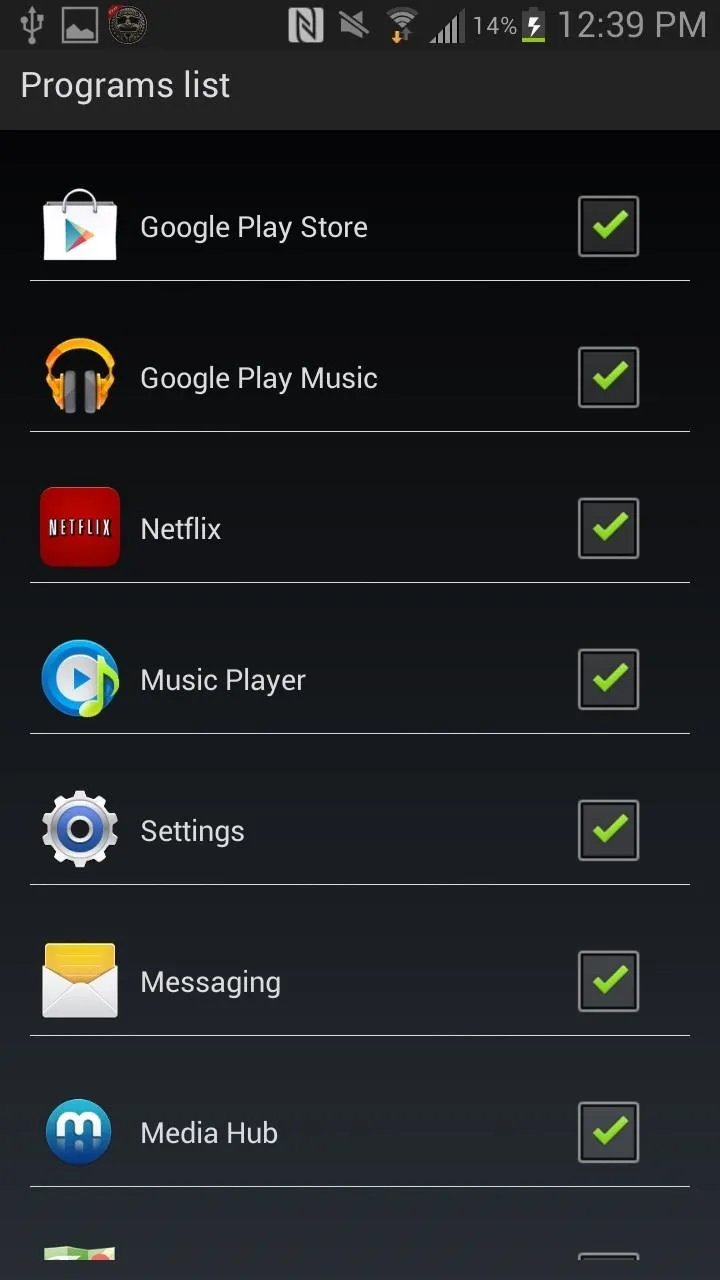
Task: Clear the Media Hub checkbox
Action: click(x=608, y=1132)
